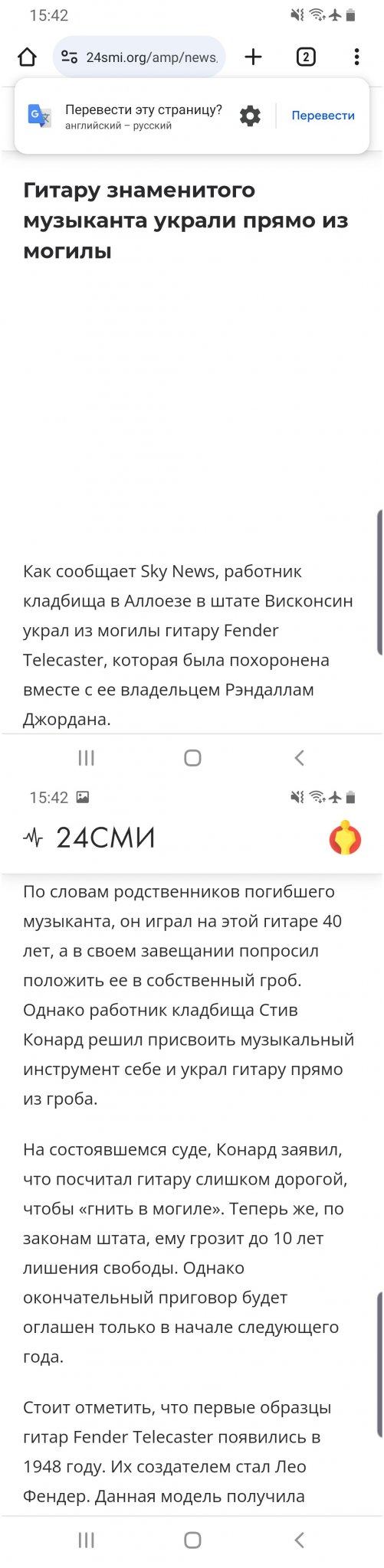Tap the 24smi.org address bar
The width and height of the screenshot is (384, 1568).
tap(139, 57)
